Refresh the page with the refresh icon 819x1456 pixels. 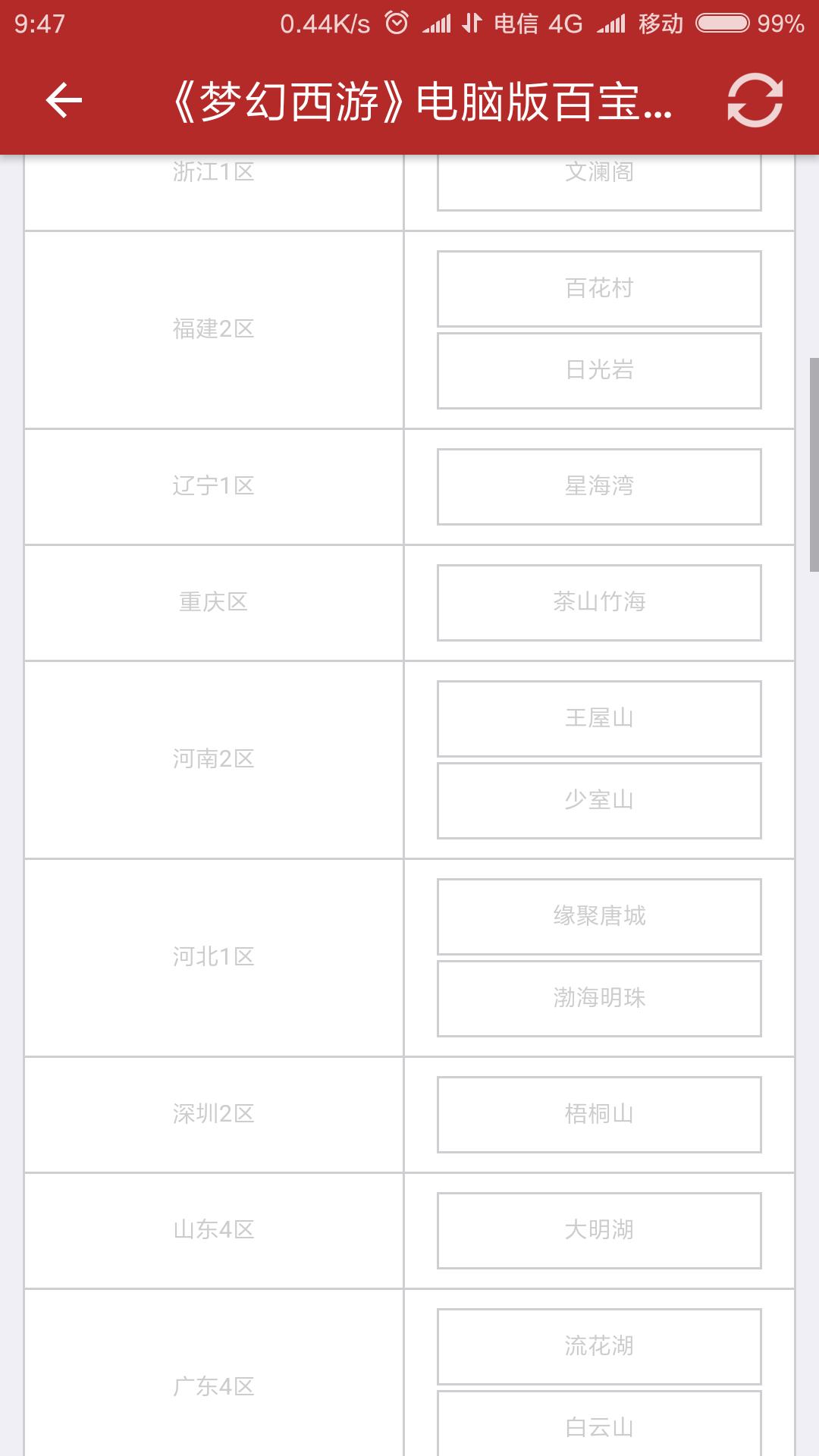tap(755, 100)
